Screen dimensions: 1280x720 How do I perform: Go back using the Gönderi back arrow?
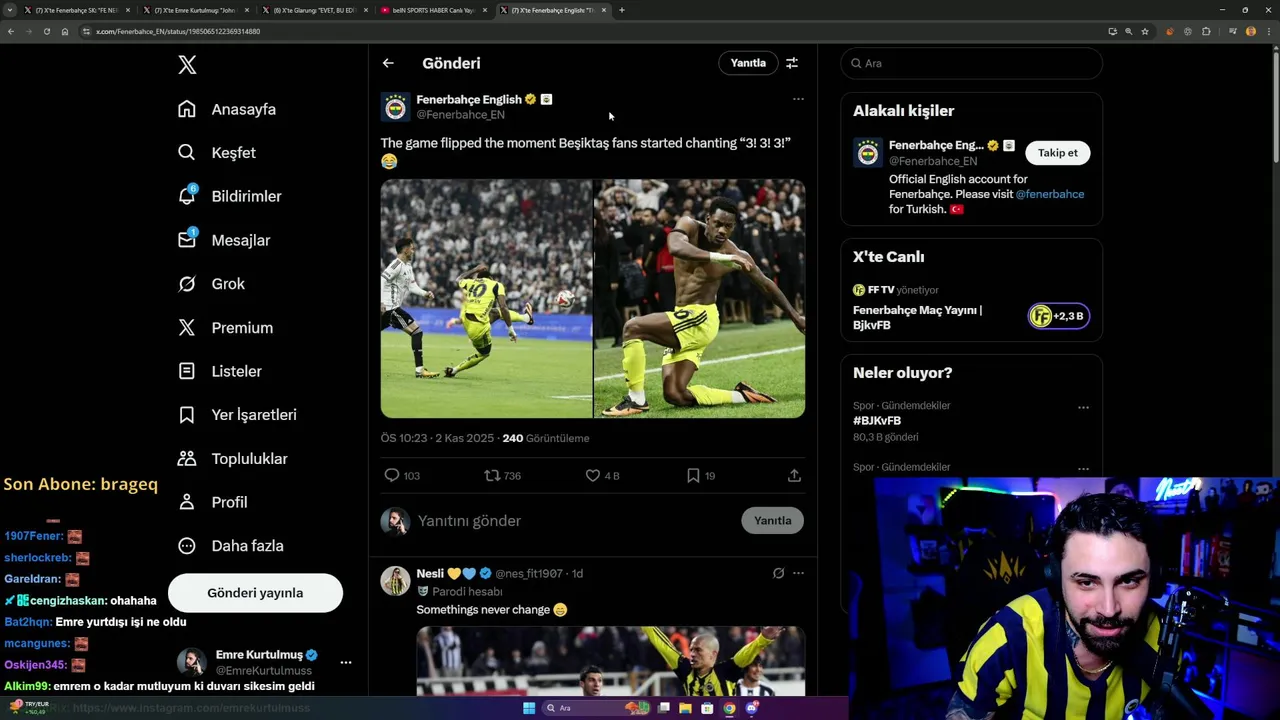388,63
